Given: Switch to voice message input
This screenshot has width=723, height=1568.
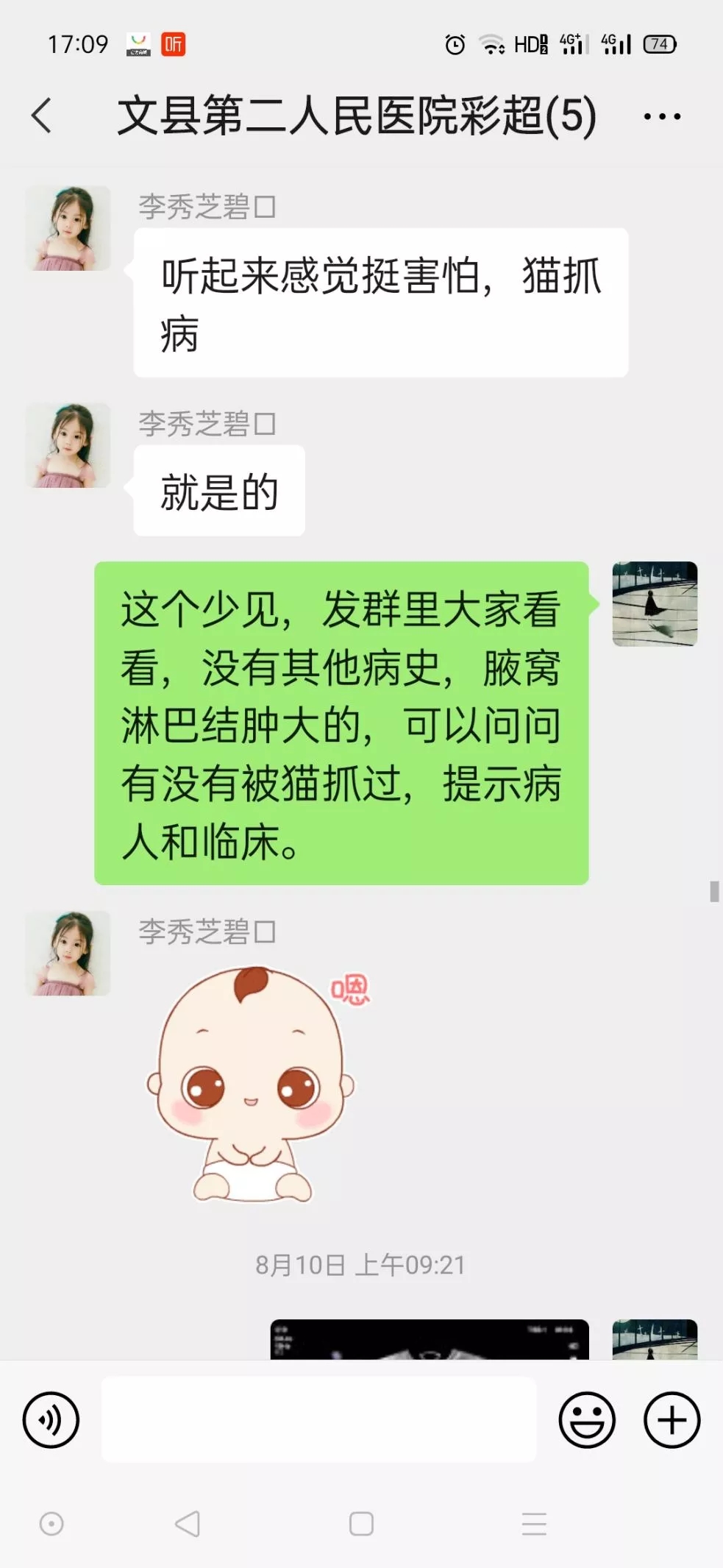Looking at the screenshot, I should (x=51, y=1419).
